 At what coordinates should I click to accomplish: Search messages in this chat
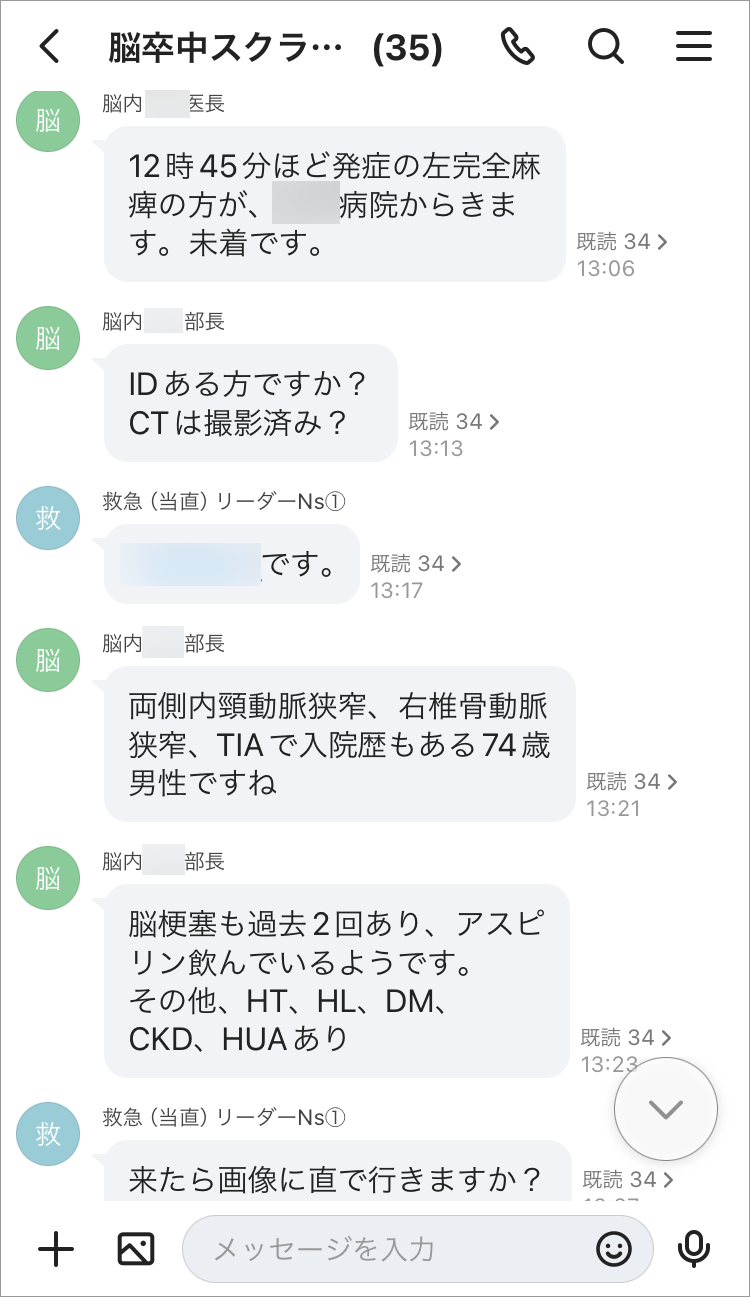[x=605, y=46]
